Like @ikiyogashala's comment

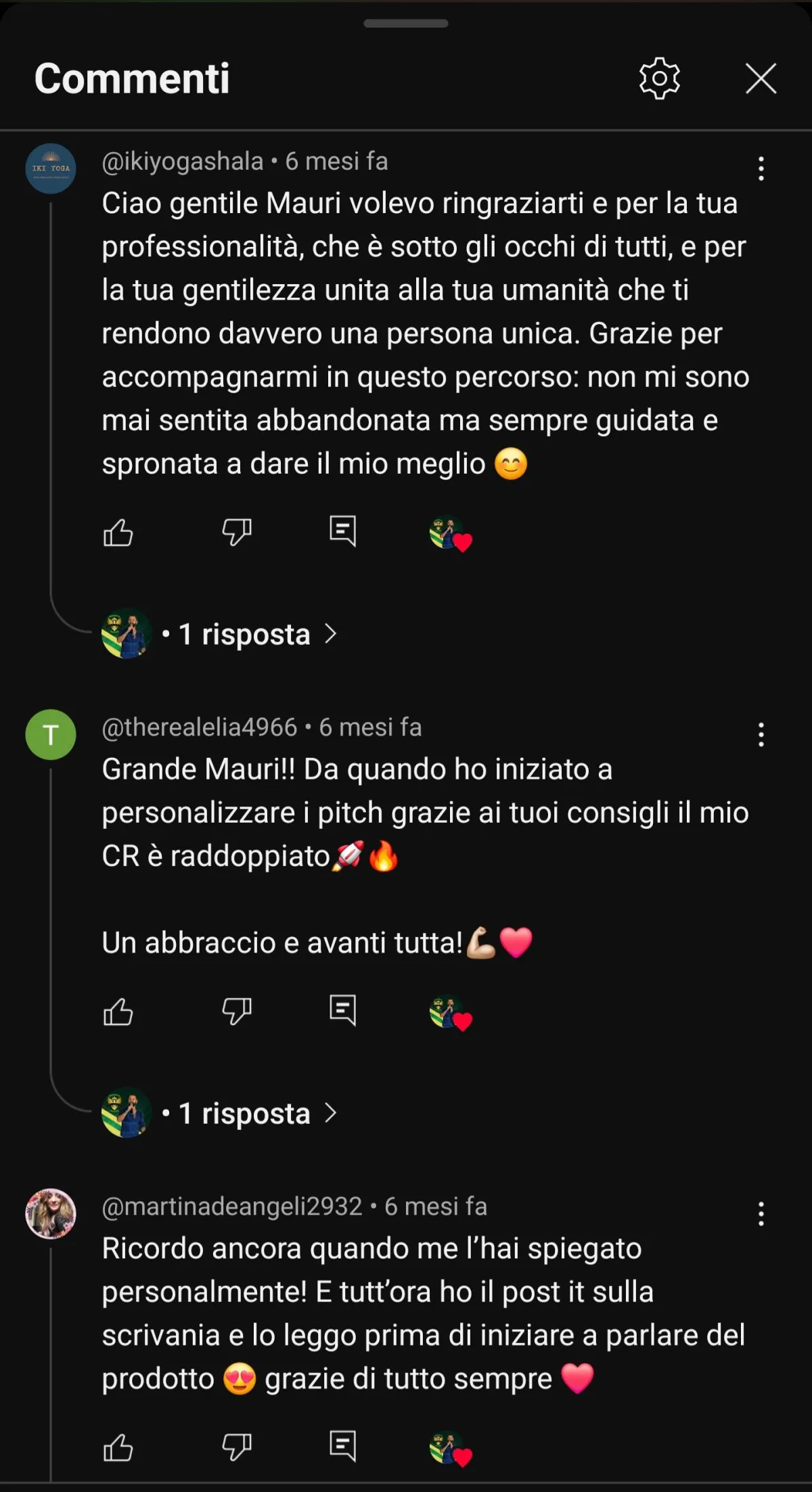[x=118, y=533]
